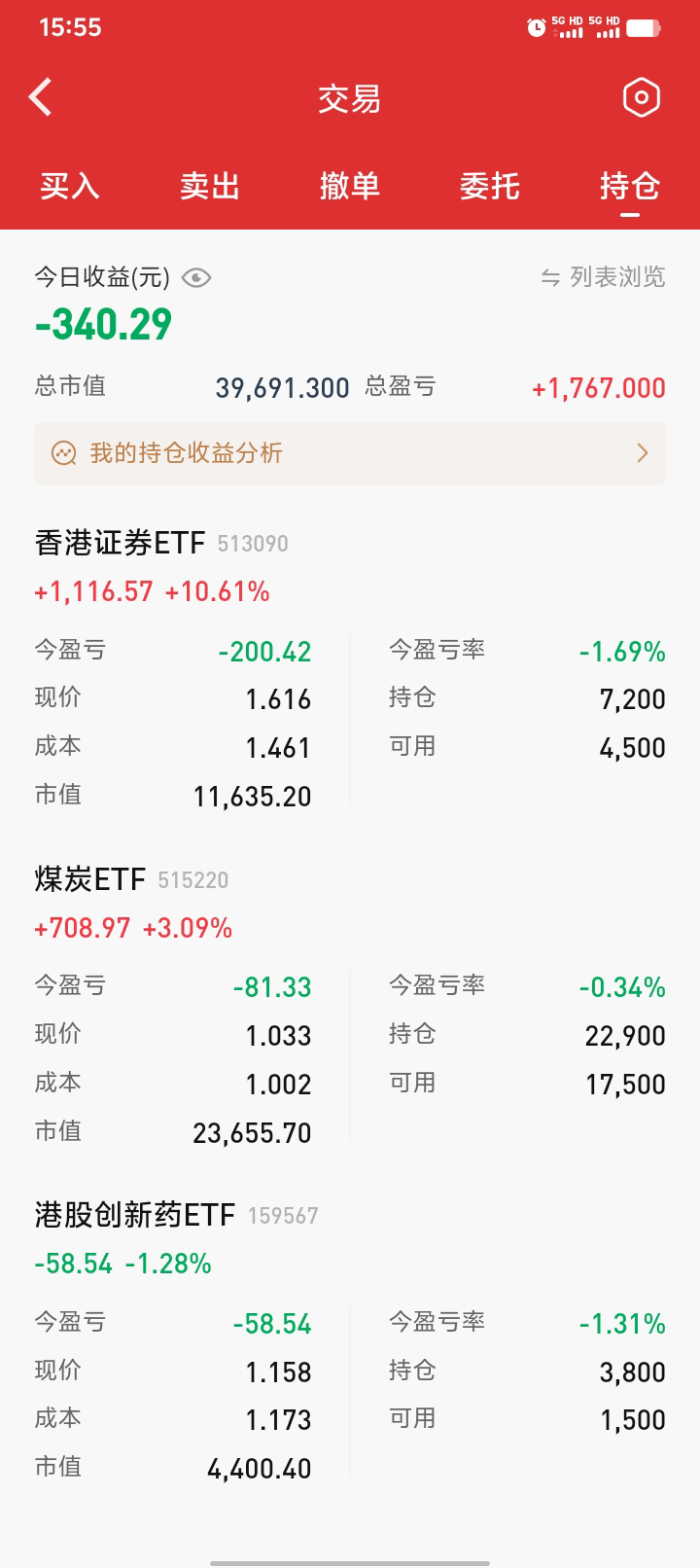700x1568 pixels.
Task: Open the settings hexagon icon
Action: click(x=641, y=97)
